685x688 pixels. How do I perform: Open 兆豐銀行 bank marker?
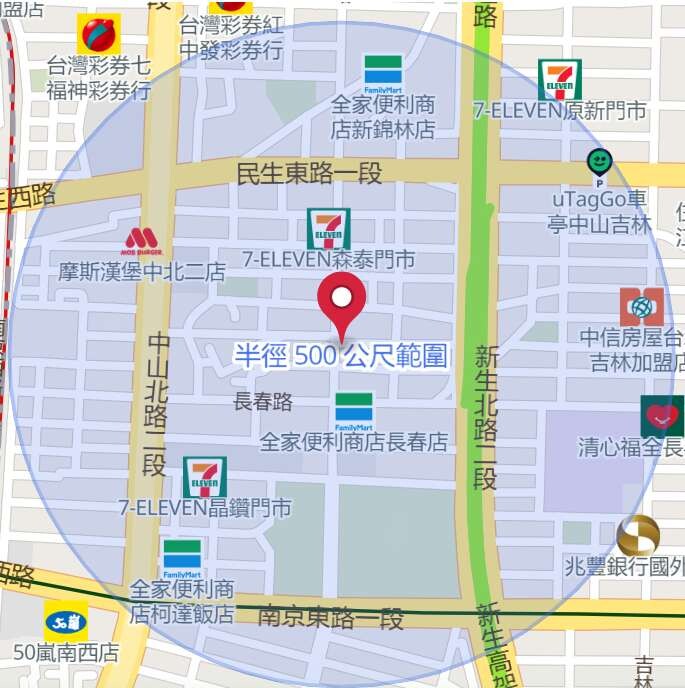click(x=637, y=536)
